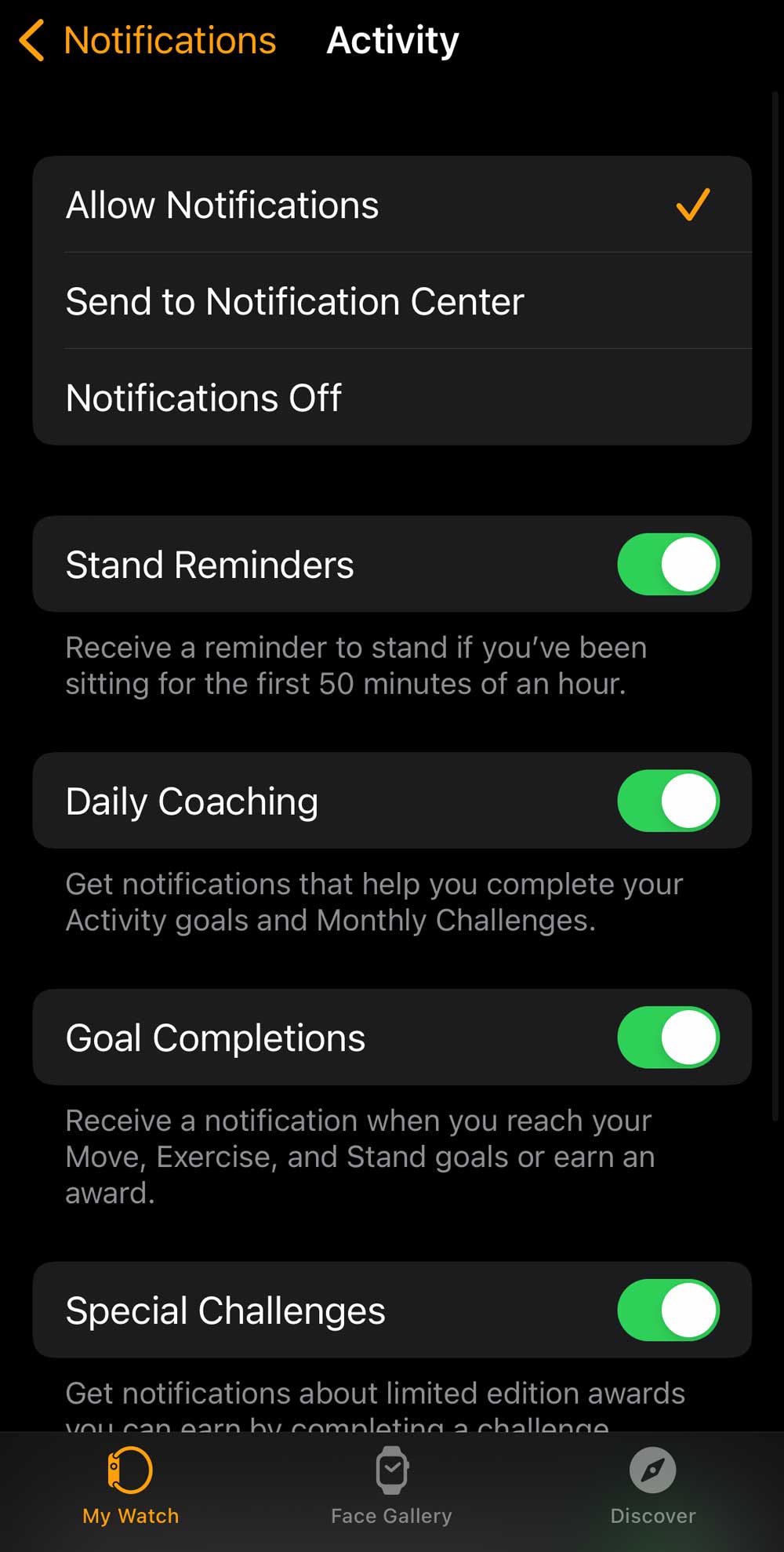Disable the Stand Reminders toggle
This screenshot has width=784, height=1552.
pos(668,564)
